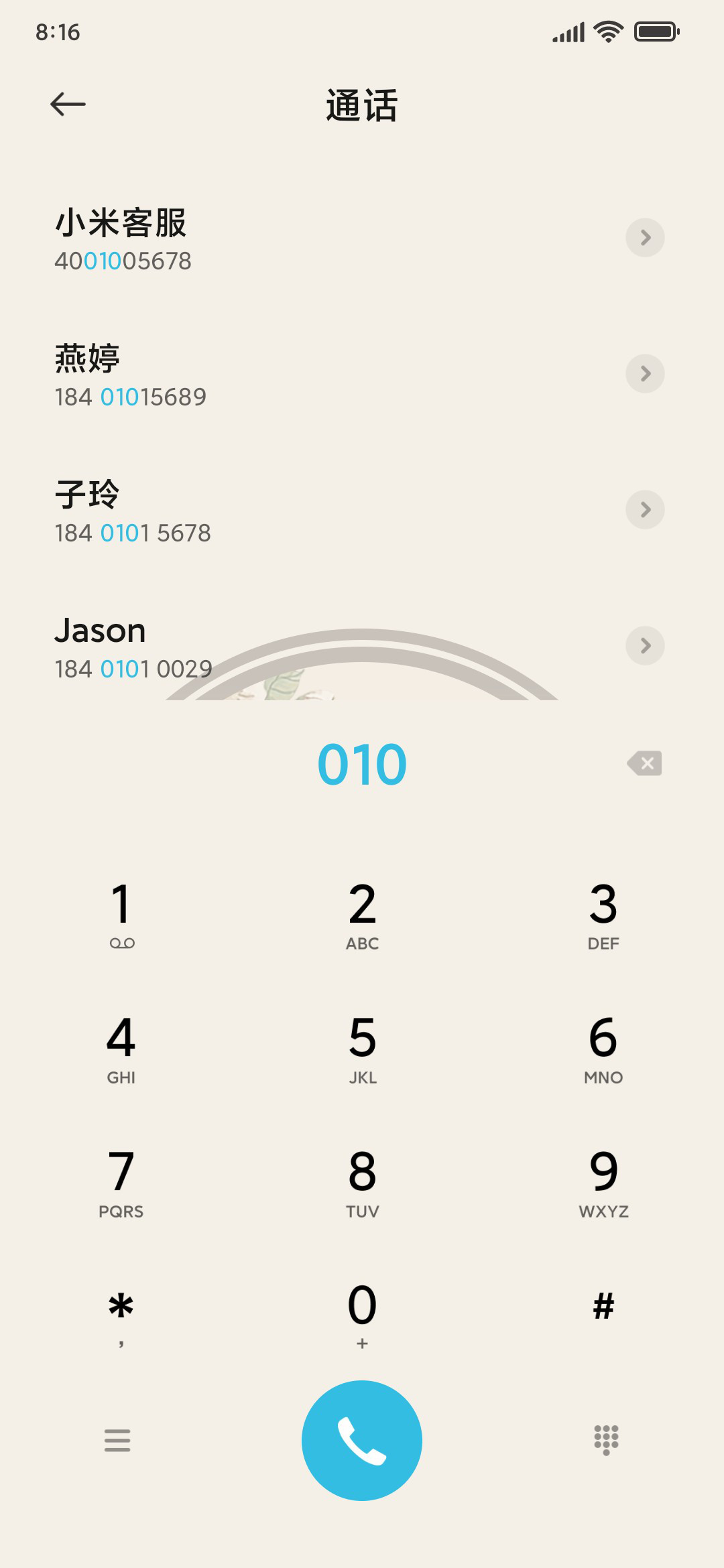The image size is (724, 1568).
Task: Tap the 4 GHI key
Action: point(121,1049)
